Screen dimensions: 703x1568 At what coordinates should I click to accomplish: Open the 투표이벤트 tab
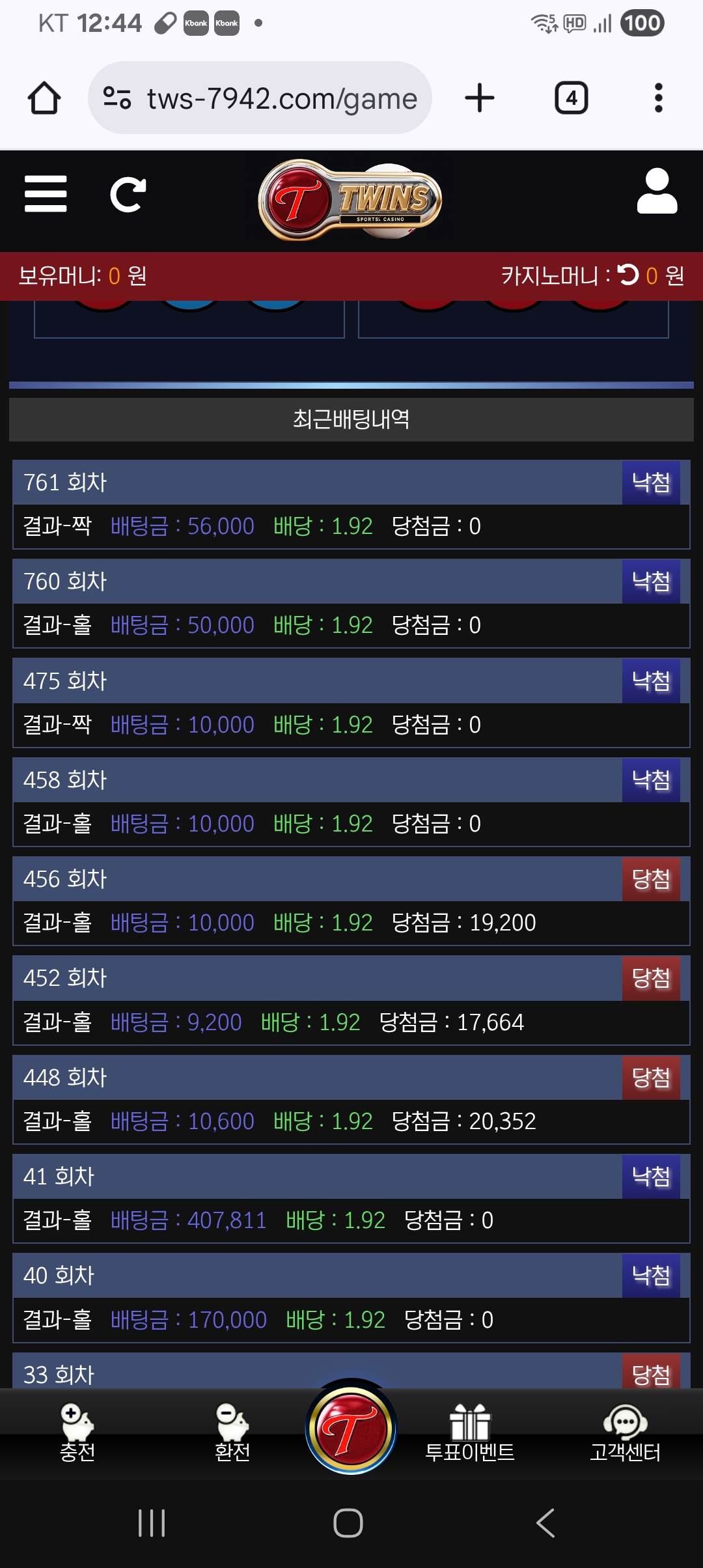tap(469, 1433)
